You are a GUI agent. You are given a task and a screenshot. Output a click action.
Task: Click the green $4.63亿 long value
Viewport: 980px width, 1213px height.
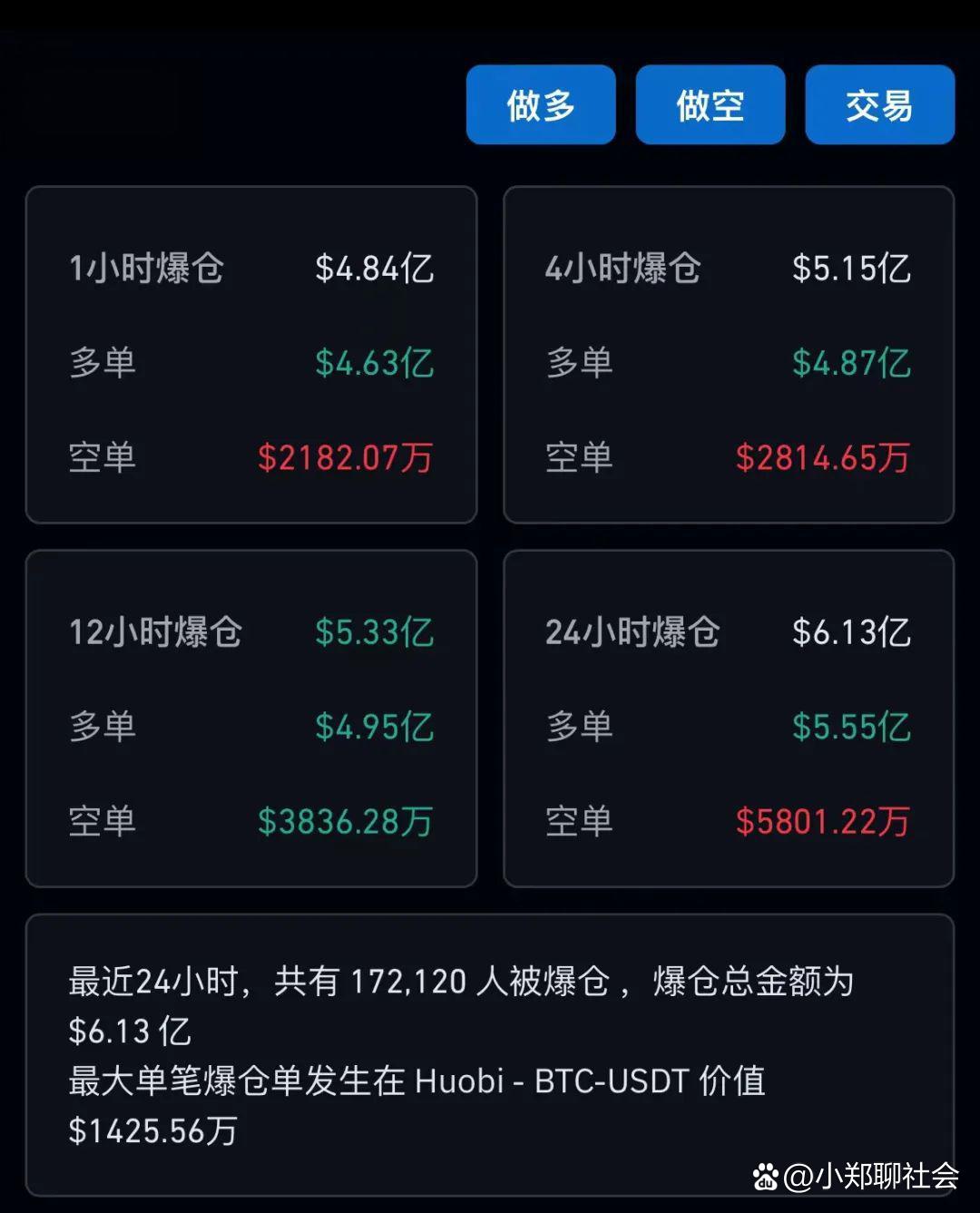[375, 362]
